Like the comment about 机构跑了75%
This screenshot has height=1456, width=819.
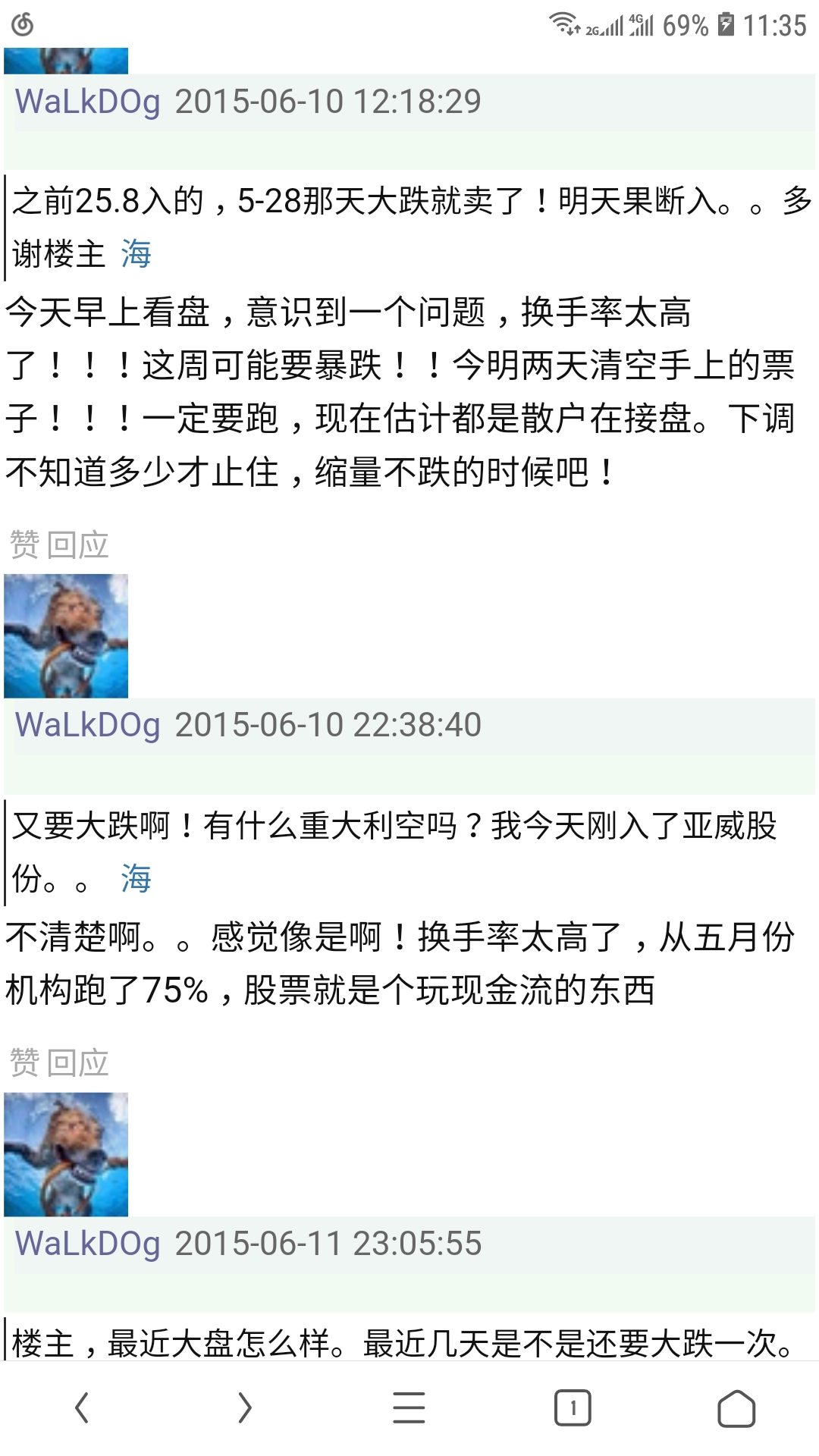pyautogui.click(x=24, y=1062)
